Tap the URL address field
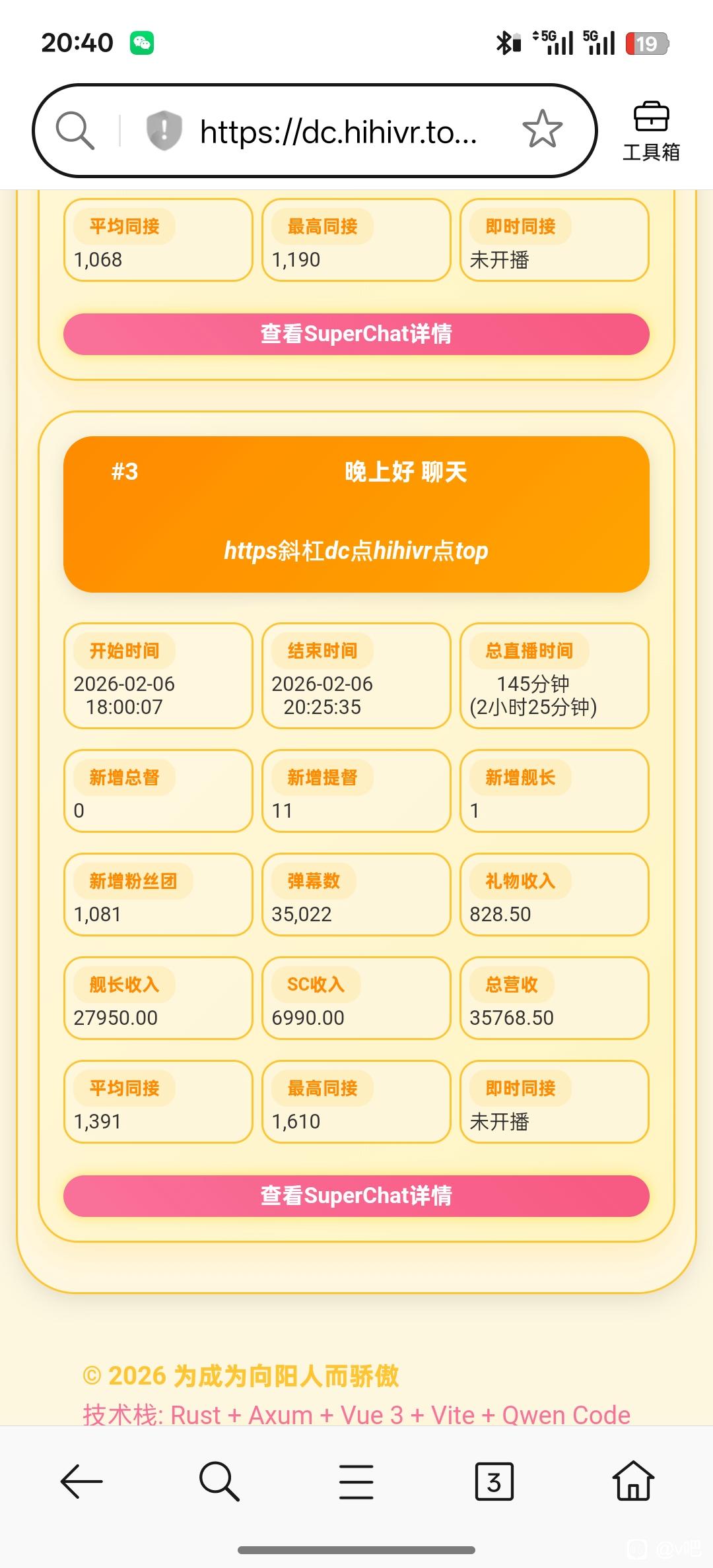 tap(338, 131)
